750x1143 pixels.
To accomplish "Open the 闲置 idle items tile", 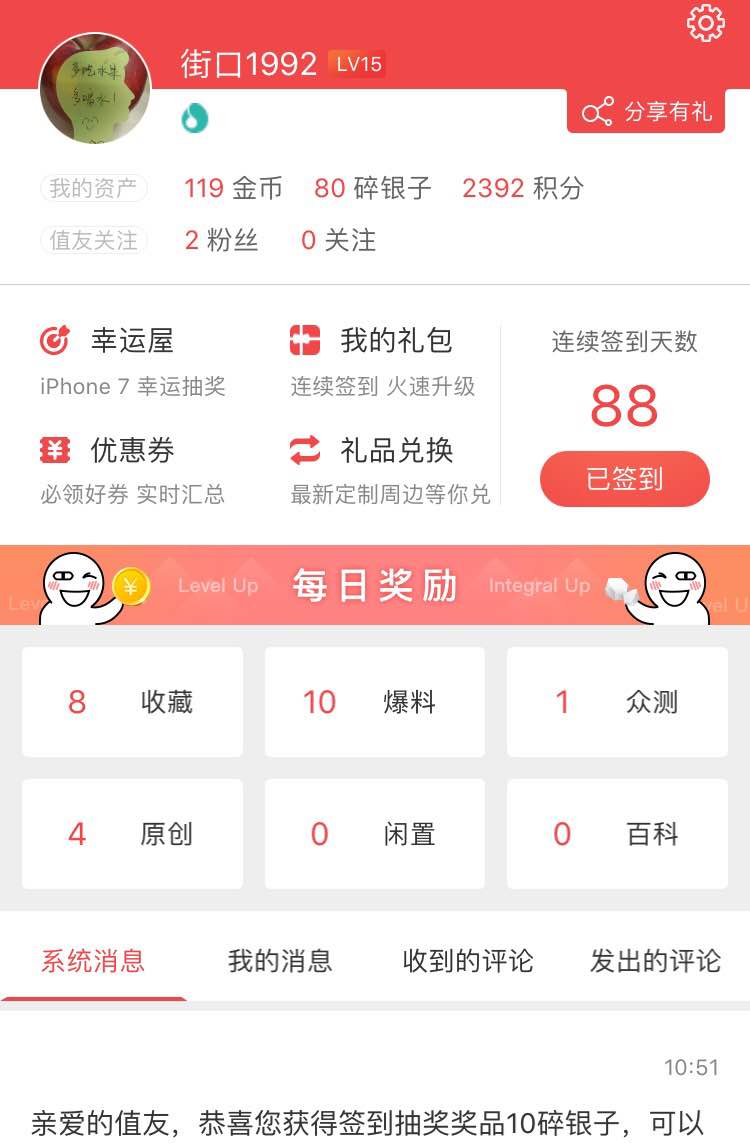I will (375, 834).
